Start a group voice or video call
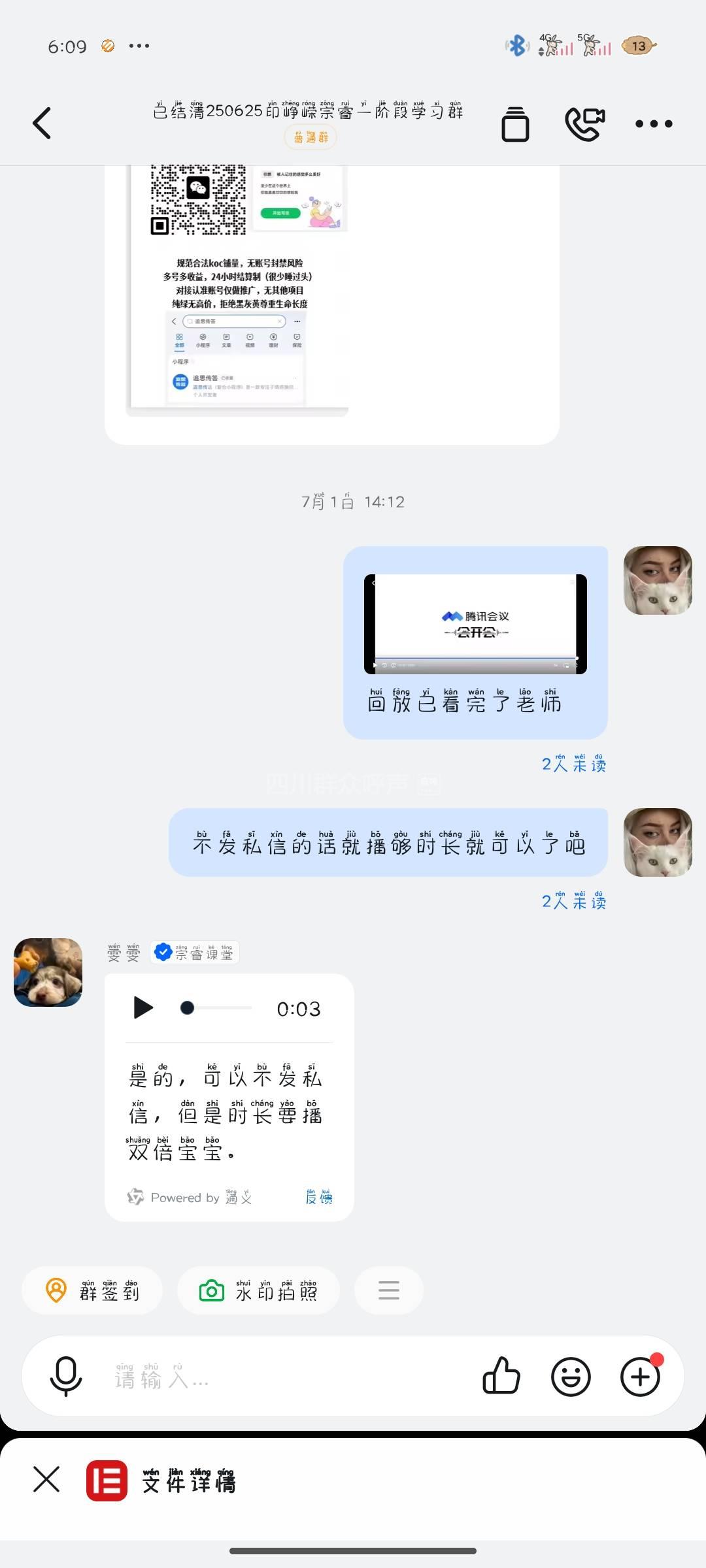The image size is (706, 1568). (584, 124)
